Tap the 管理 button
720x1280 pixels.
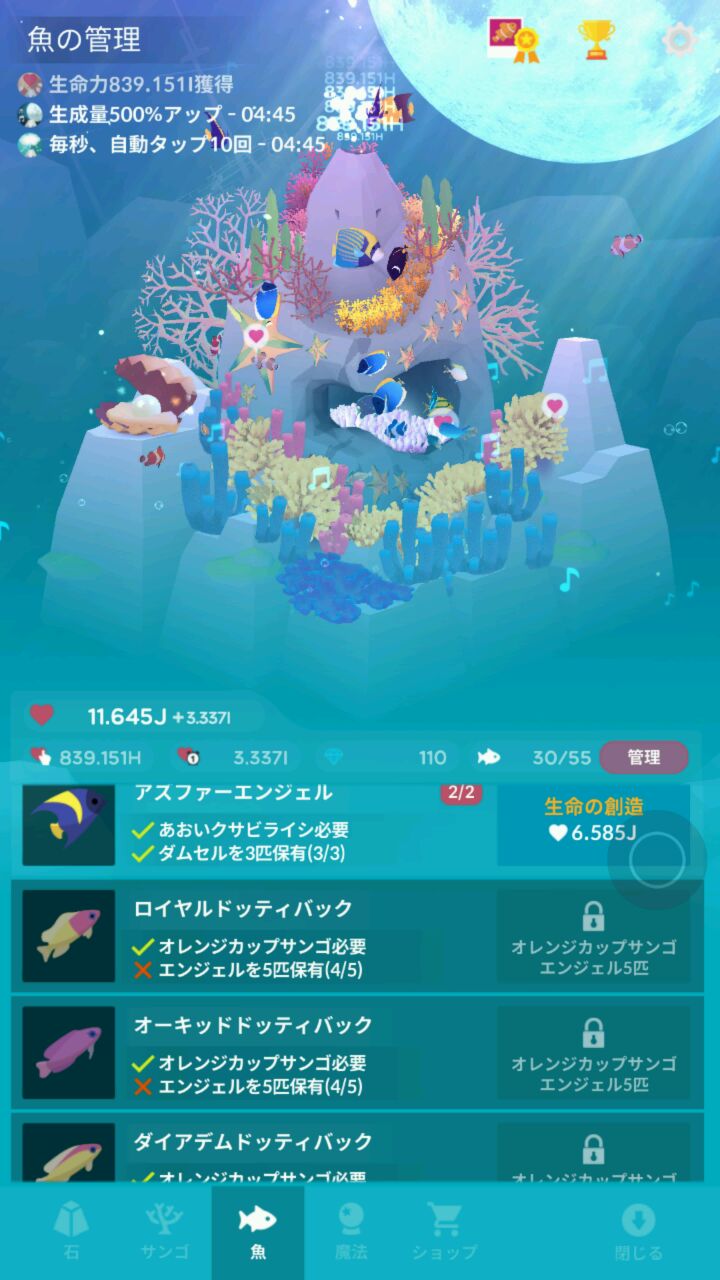[x=643, y=757]
